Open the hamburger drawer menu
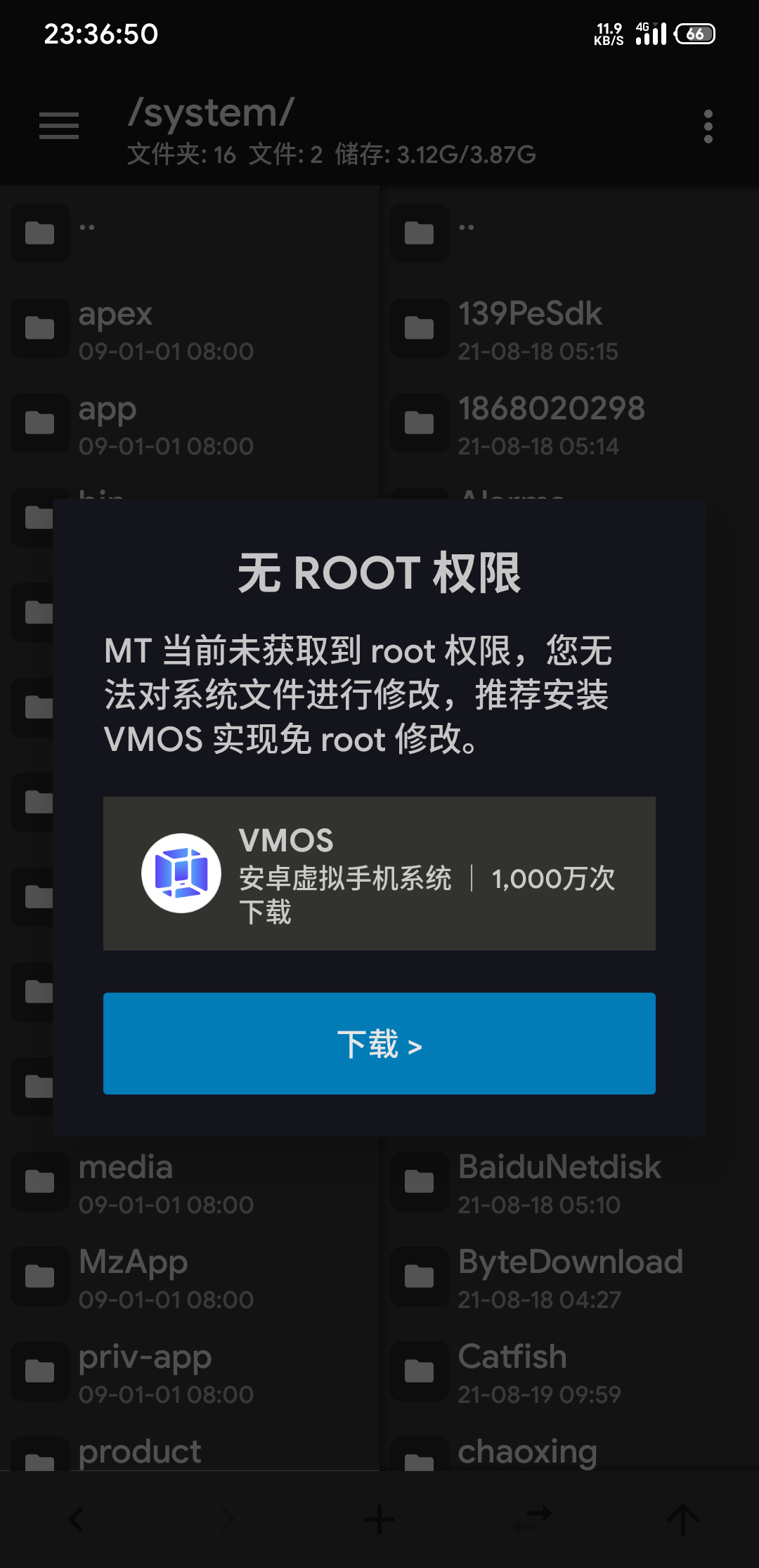This screenshot has height=1568, width=759. pyautogui.click(x=59, y=126)
